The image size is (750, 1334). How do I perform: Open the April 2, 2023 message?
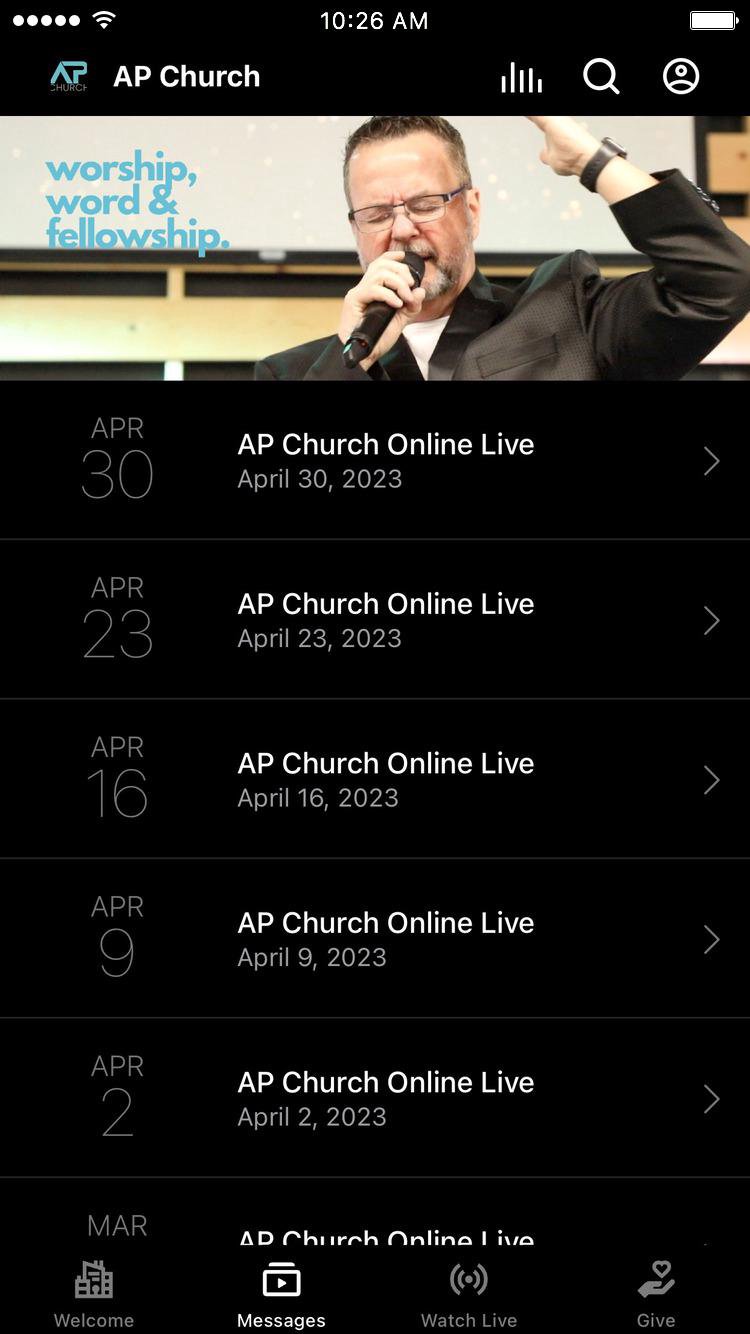tap(385, 1098)
